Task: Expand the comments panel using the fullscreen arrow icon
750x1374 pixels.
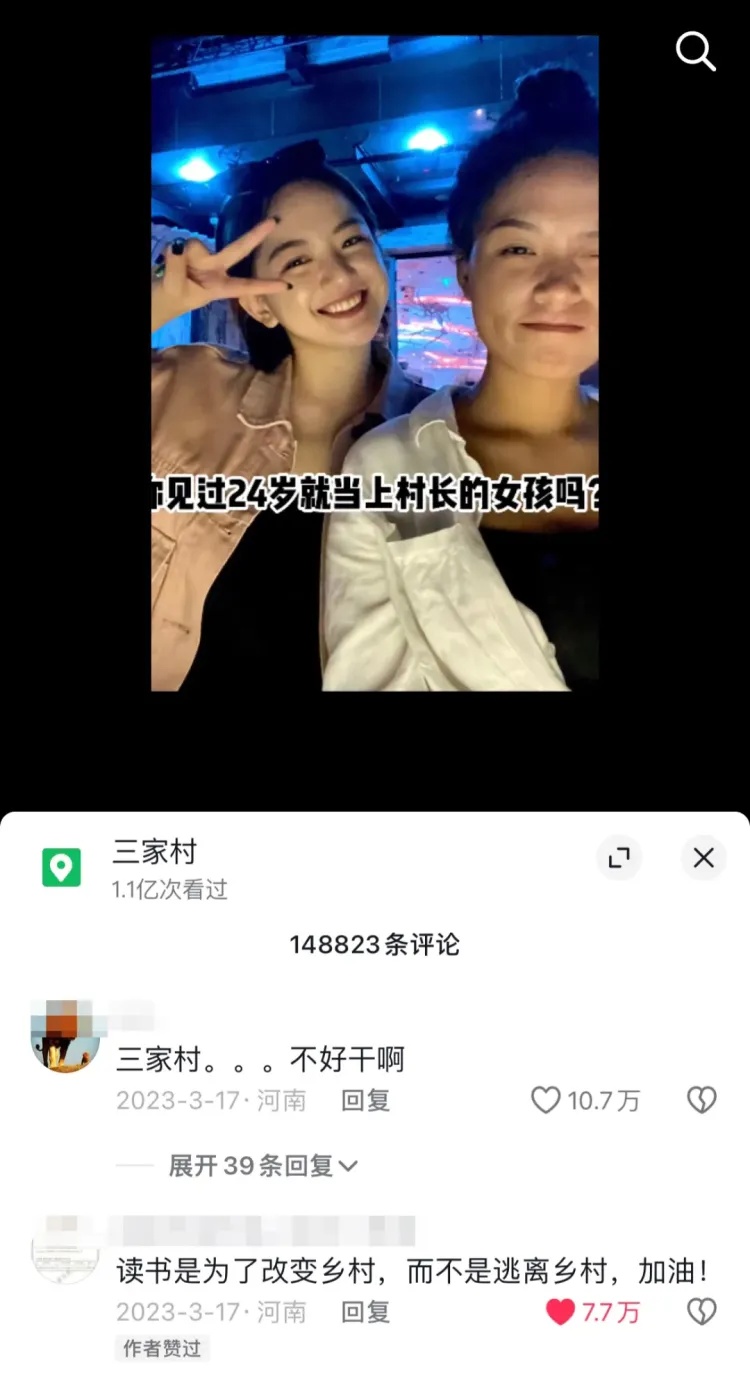Action: pos(619,858)
